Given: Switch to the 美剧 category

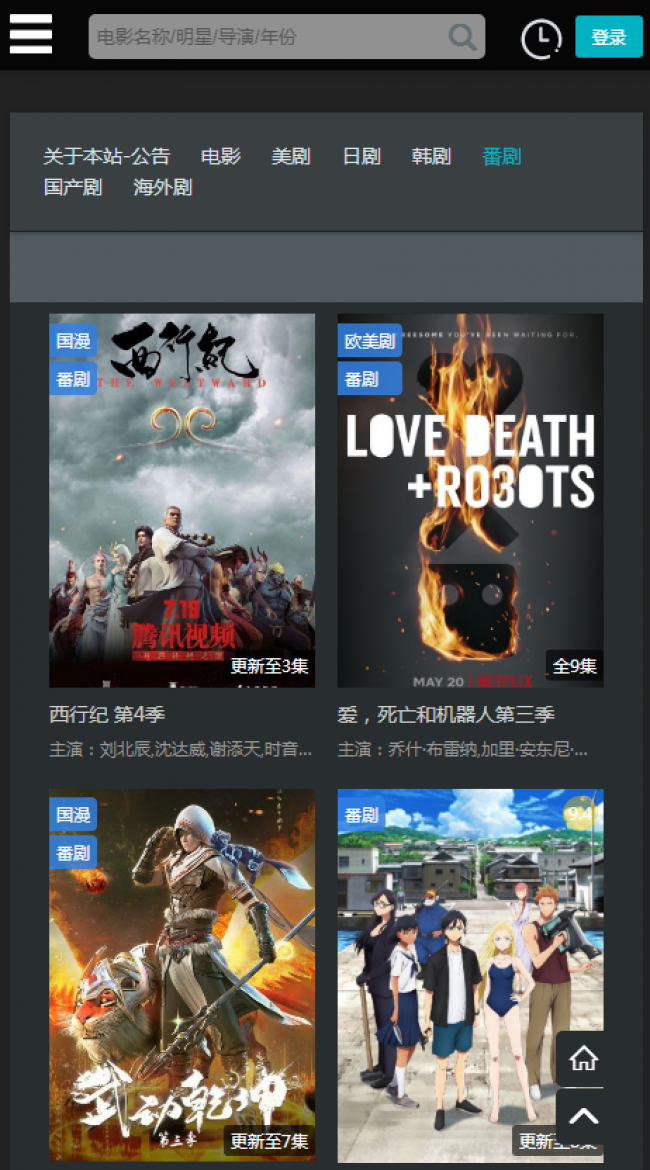Looking at the screenshot, I should (290, 156).
